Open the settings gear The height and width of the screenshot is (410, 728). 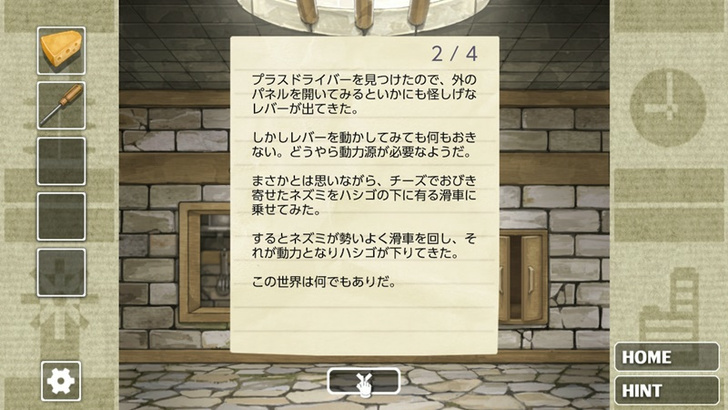click(x=61, y=381)
